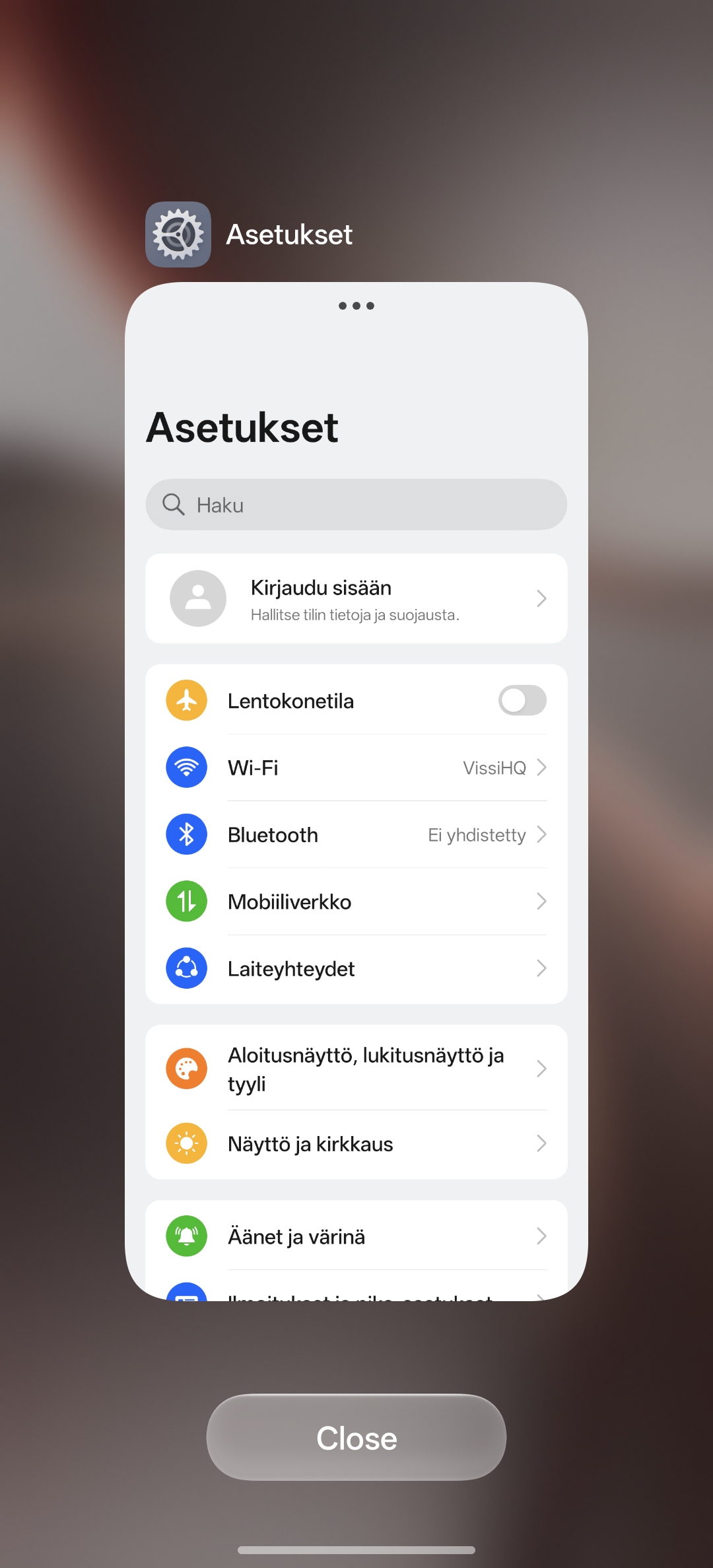The image size is (713, 1568).
Task: Select Mobiiliverkko
Action: (x=356, y=902)
